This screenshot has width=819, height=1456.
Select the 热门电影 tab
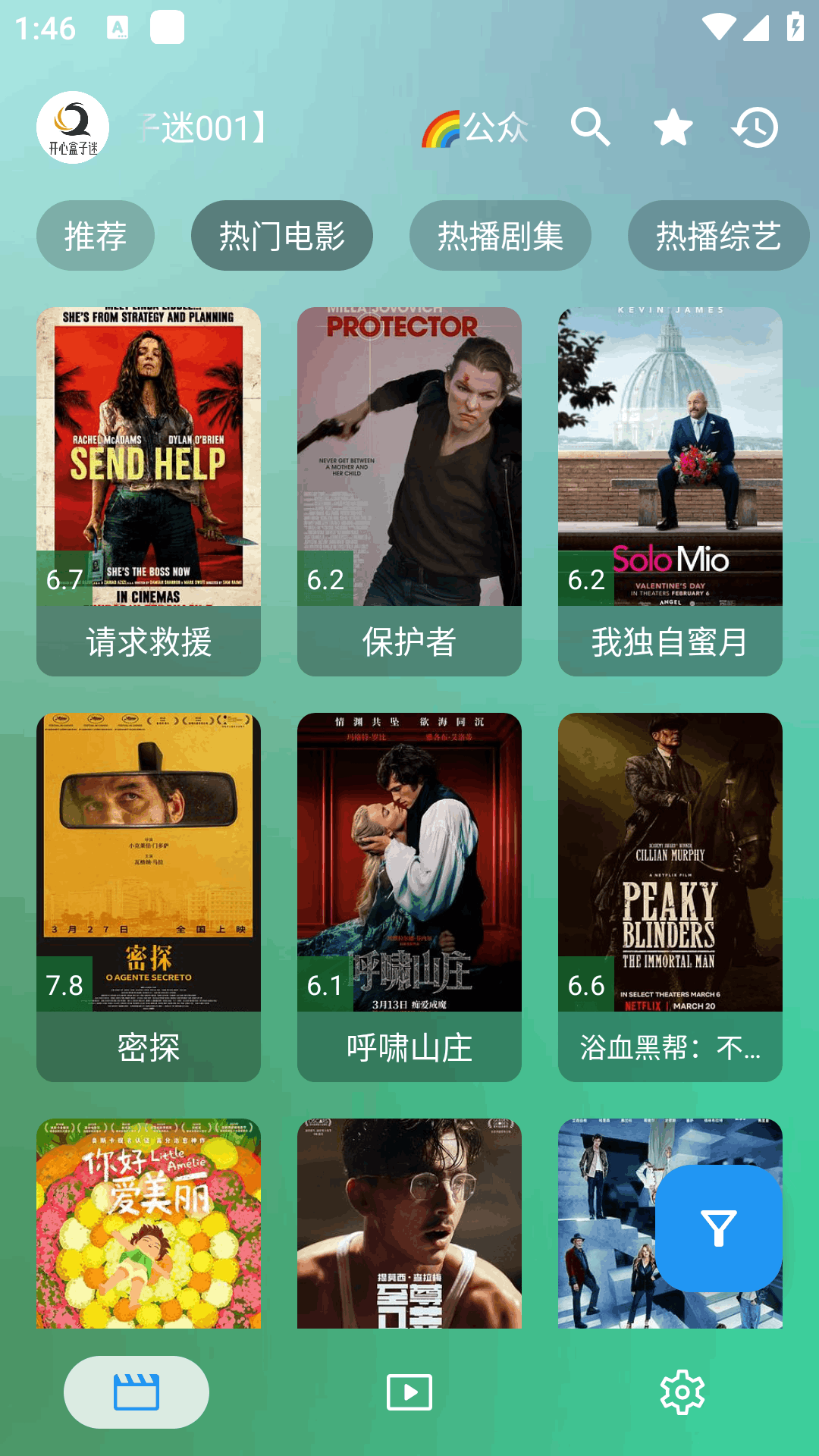click(x=282, y=236)
